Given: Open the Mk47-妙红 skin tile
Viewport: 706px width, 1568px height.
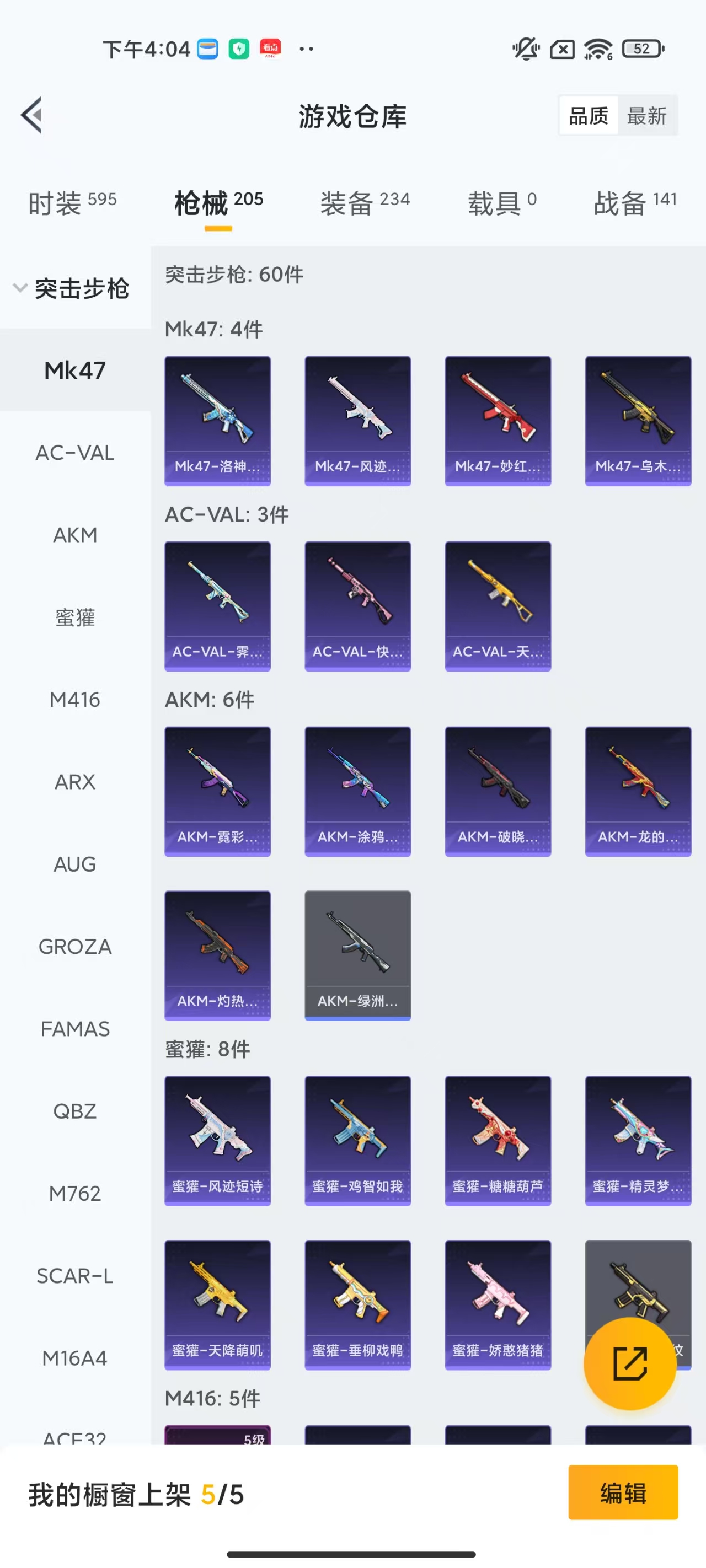Looking at the screenshot, I should [498, 421].
